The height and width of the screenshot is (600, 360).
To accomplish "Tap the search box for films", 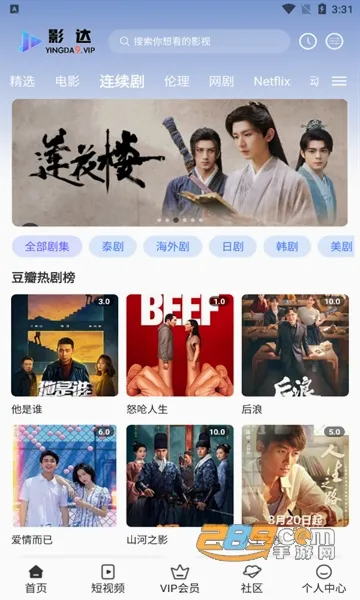I will [199, 41].
